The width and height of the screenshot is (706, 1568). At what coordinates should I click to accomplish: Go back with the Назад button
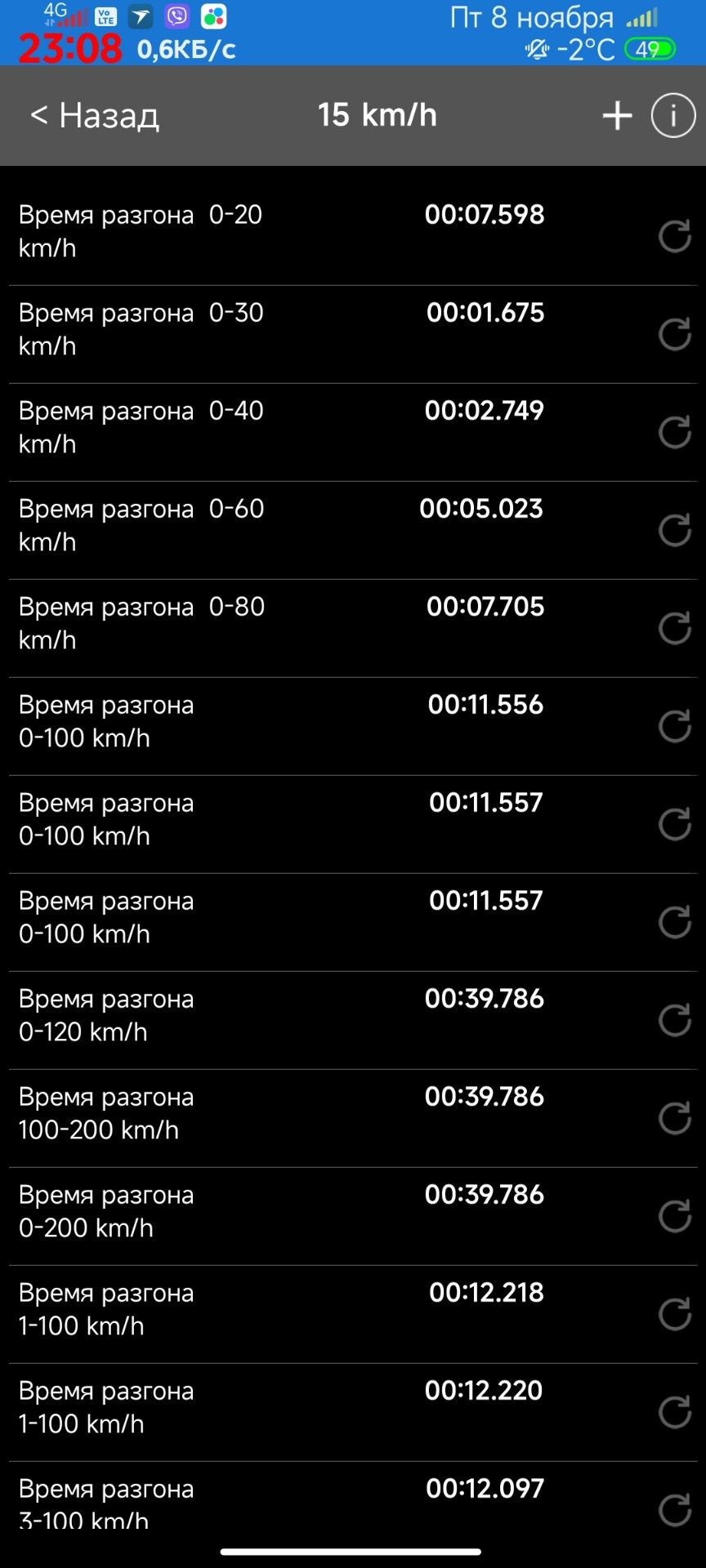(95, 115)
